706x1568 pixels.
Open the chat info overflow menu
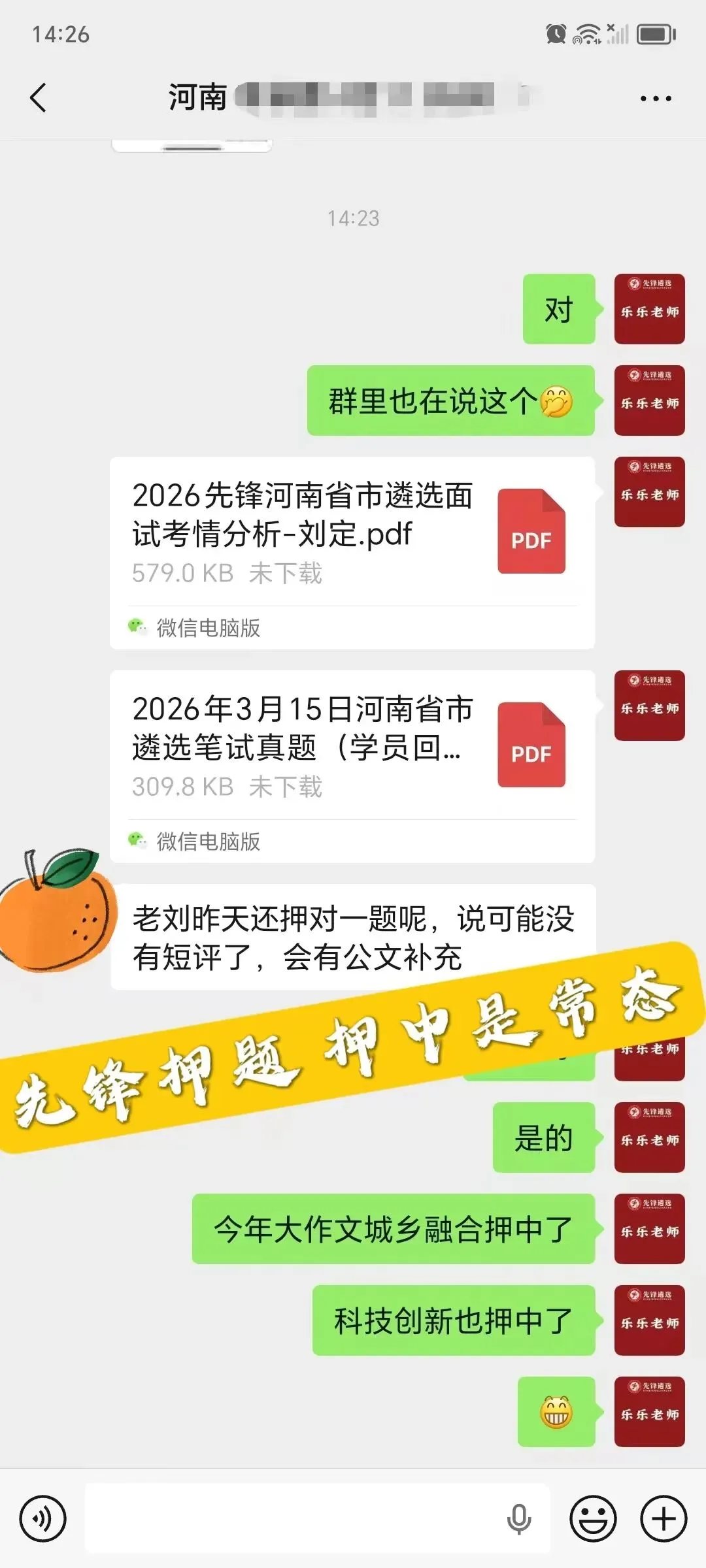point(655,99)
